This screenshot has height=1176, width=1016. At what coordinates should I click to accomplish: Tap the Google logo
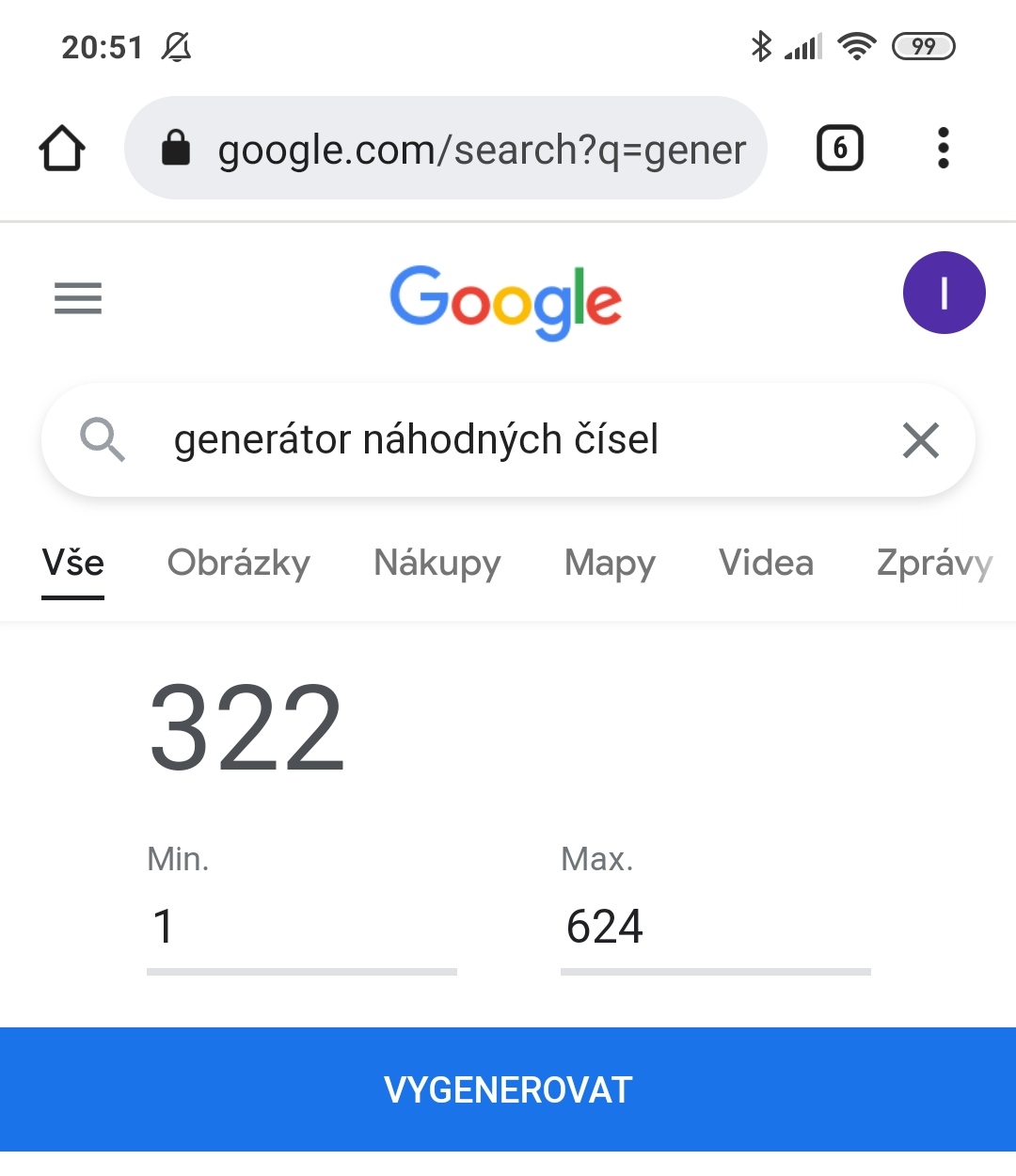[x=506, y=301]
